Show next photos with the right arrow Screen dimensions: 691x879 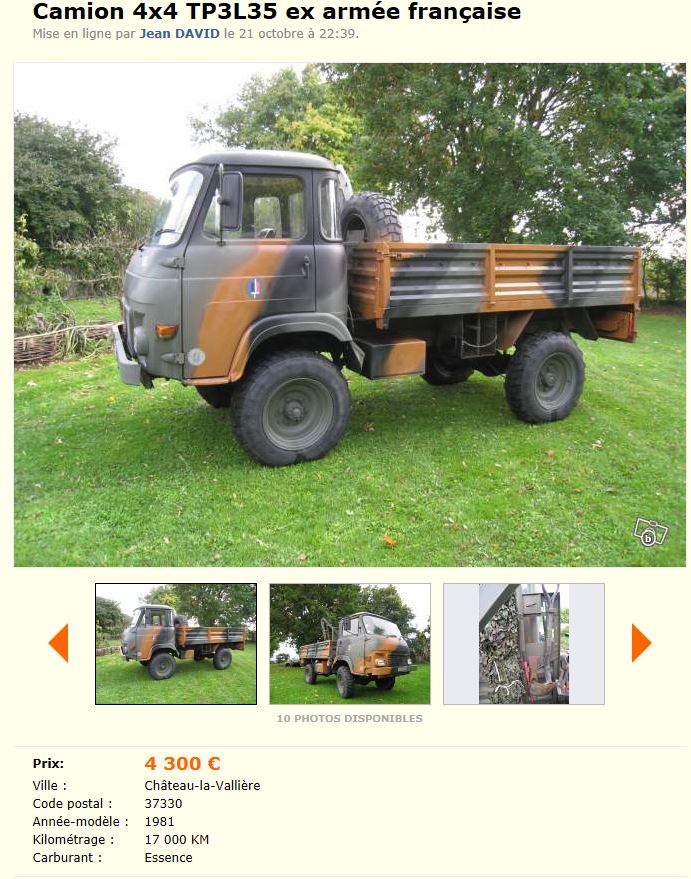(x=641, y=643)
